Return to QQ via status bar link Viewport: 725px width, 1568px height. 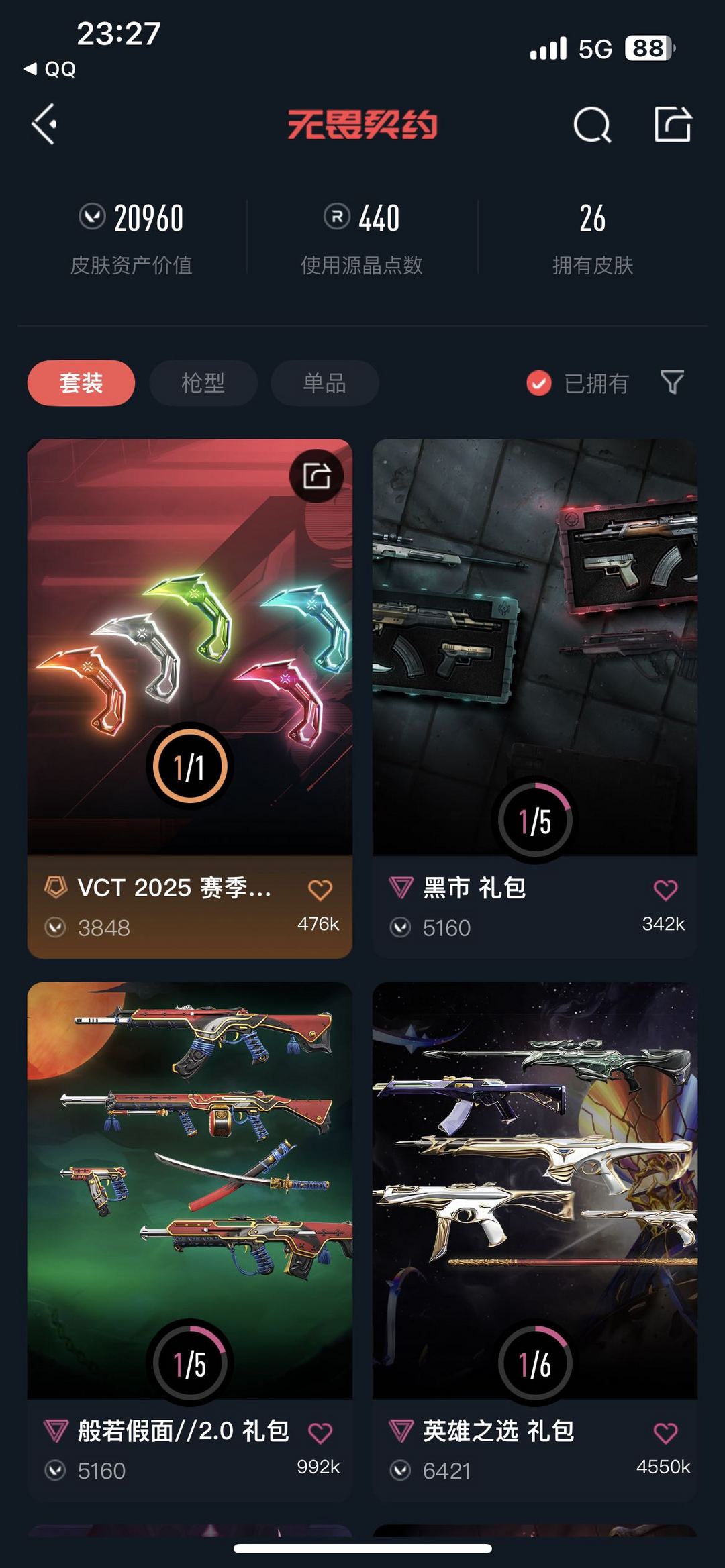click(x=50, y=69)
